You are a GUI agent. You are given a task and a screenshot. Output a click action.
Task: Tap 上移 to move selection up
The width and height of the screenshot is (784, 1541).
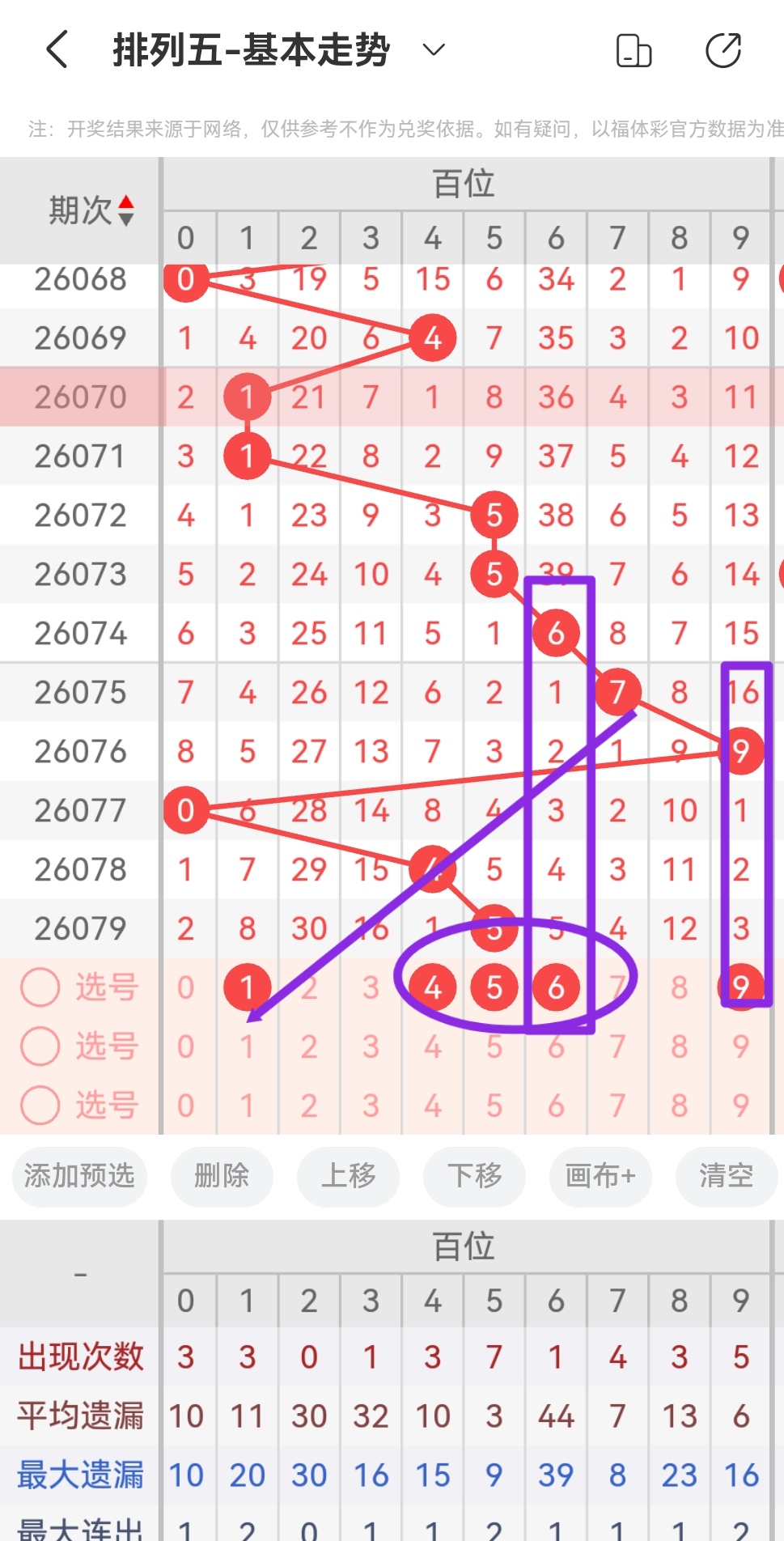pos(348,1178)
